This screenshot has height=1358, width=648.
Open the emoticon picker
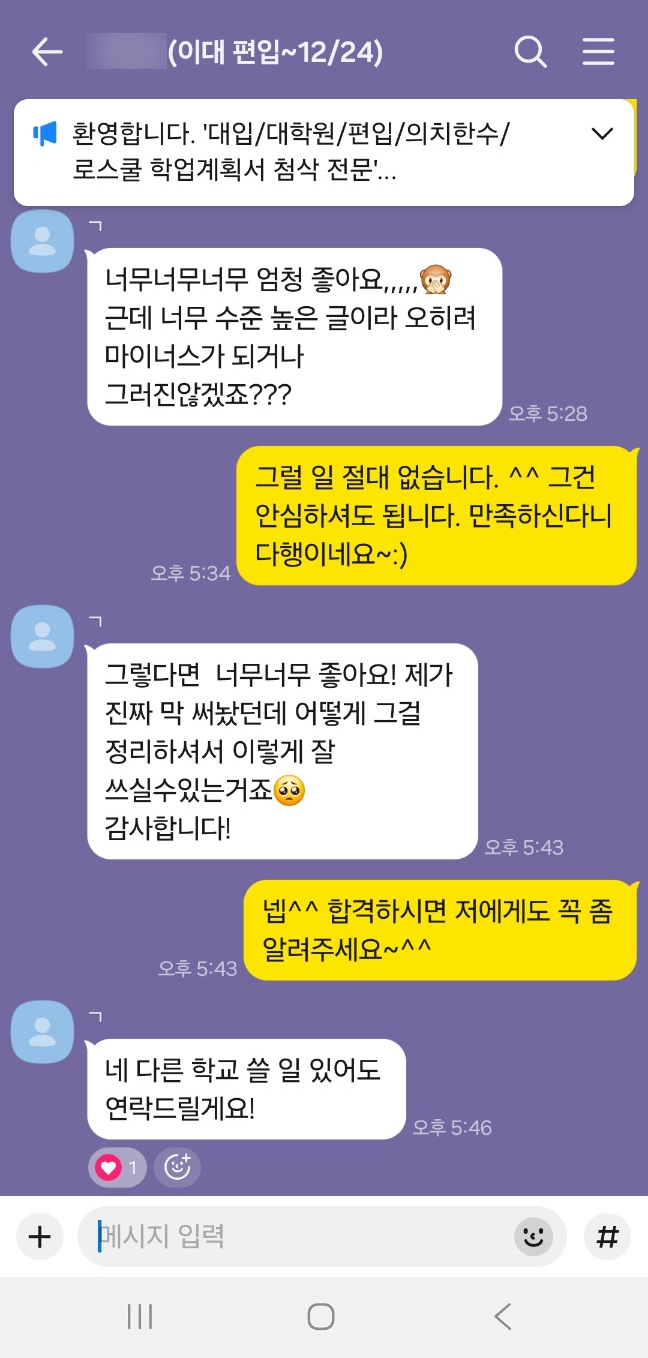point(534,1237)
